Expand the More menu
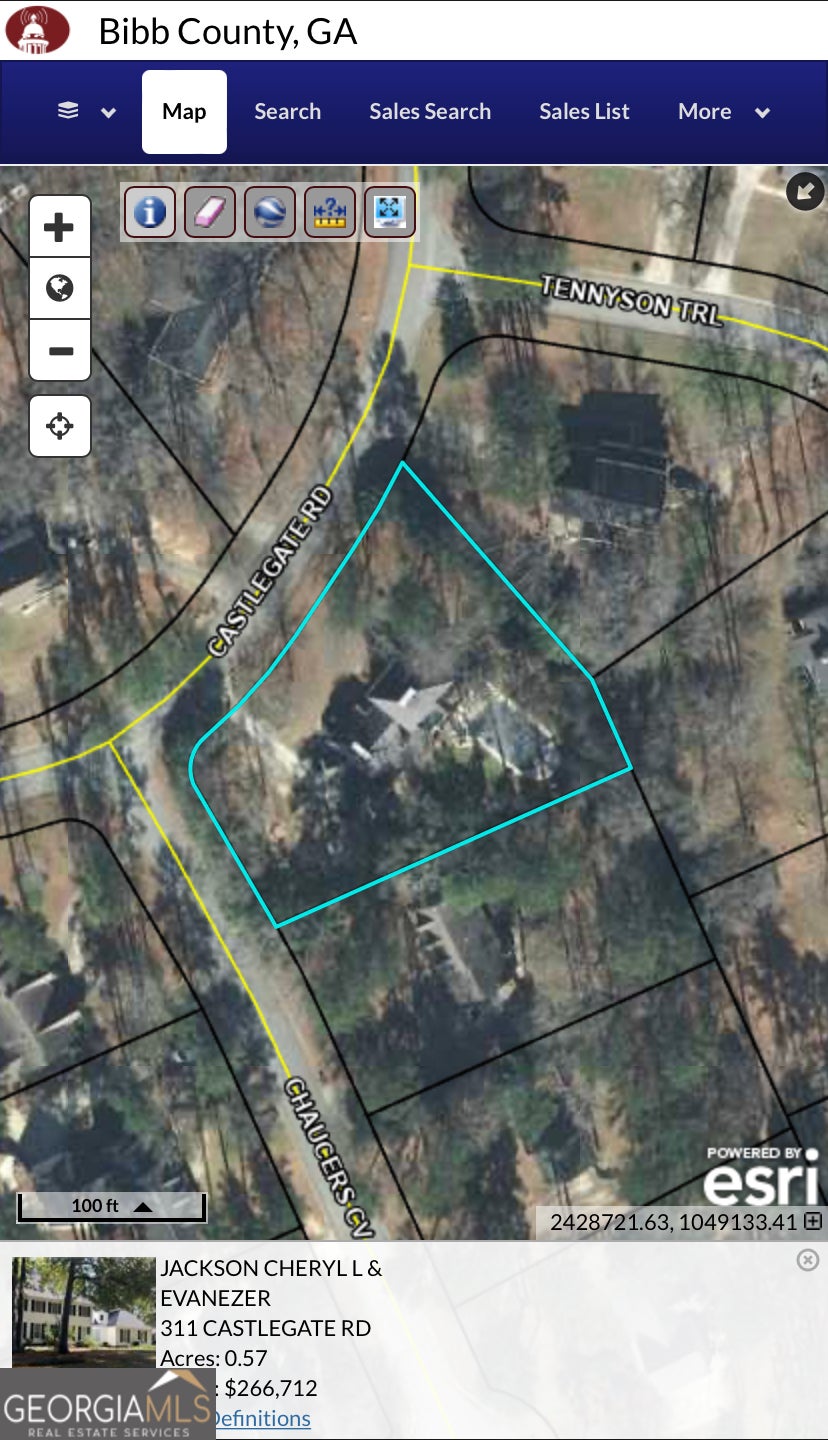Screen dimensions: 828x1440 click(723, 112)
